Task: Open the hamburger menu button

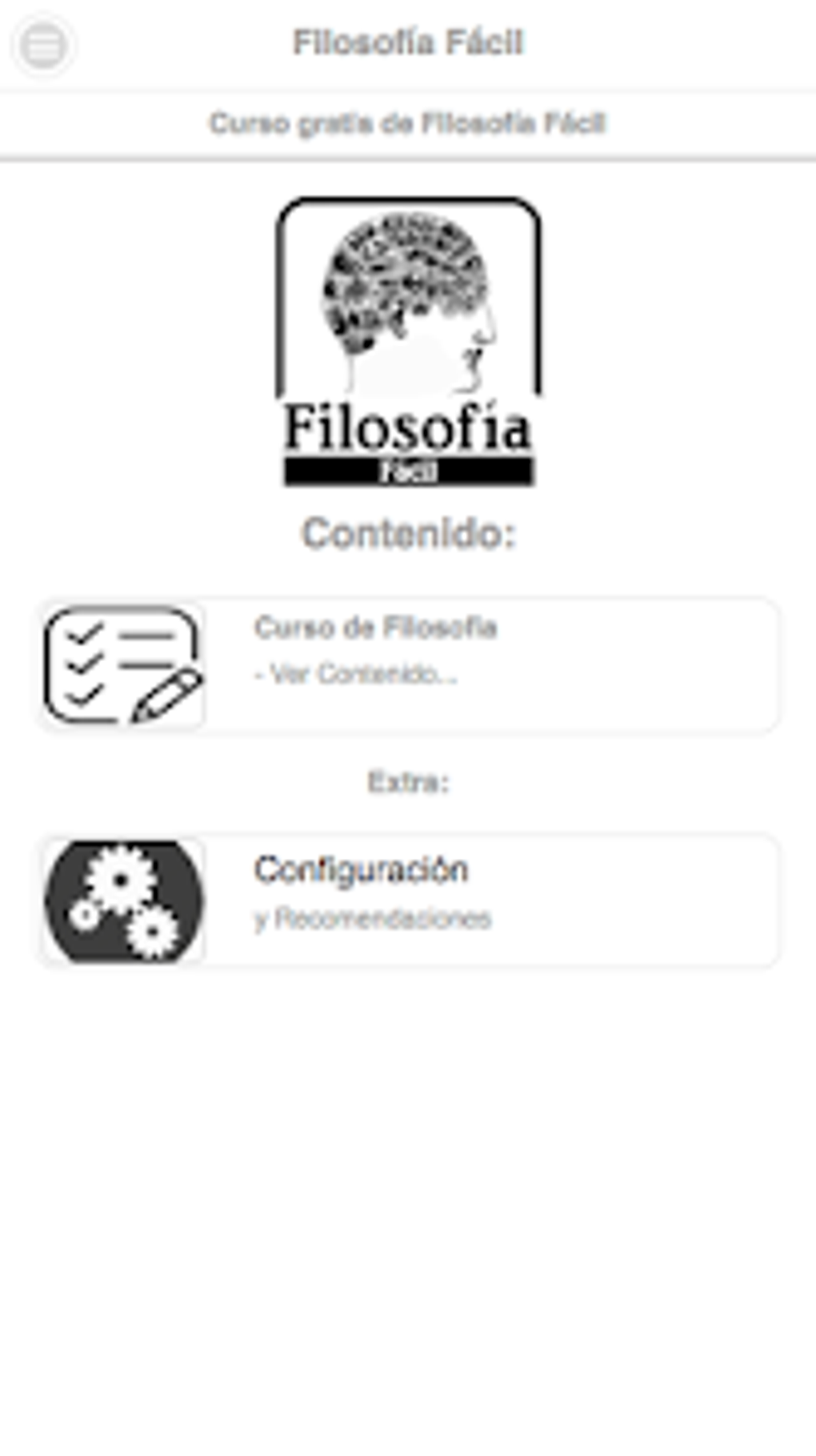Action: [43, 45]
